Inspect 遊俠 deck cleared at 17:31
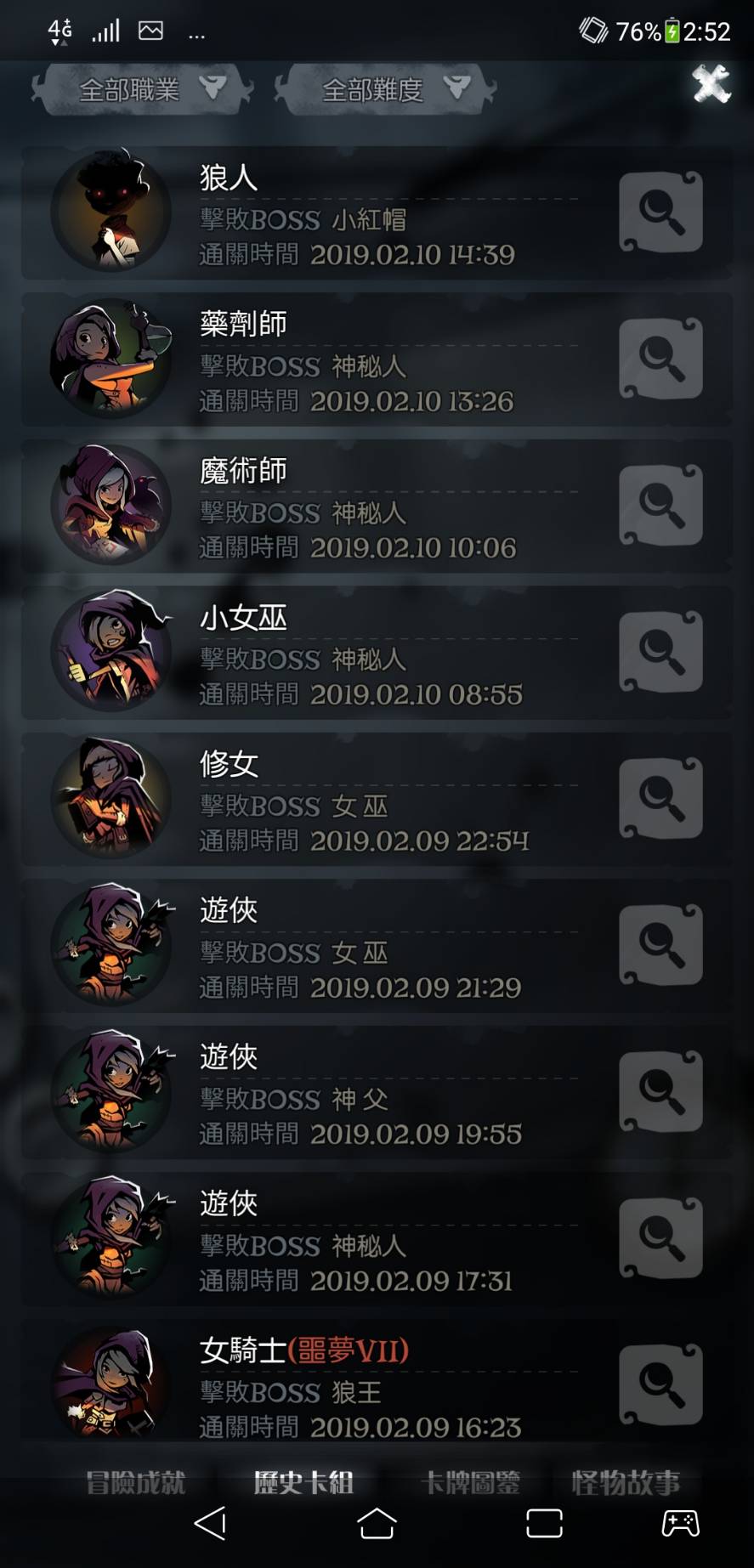Screen dimensions: 754x1568 coord(660,1237)
